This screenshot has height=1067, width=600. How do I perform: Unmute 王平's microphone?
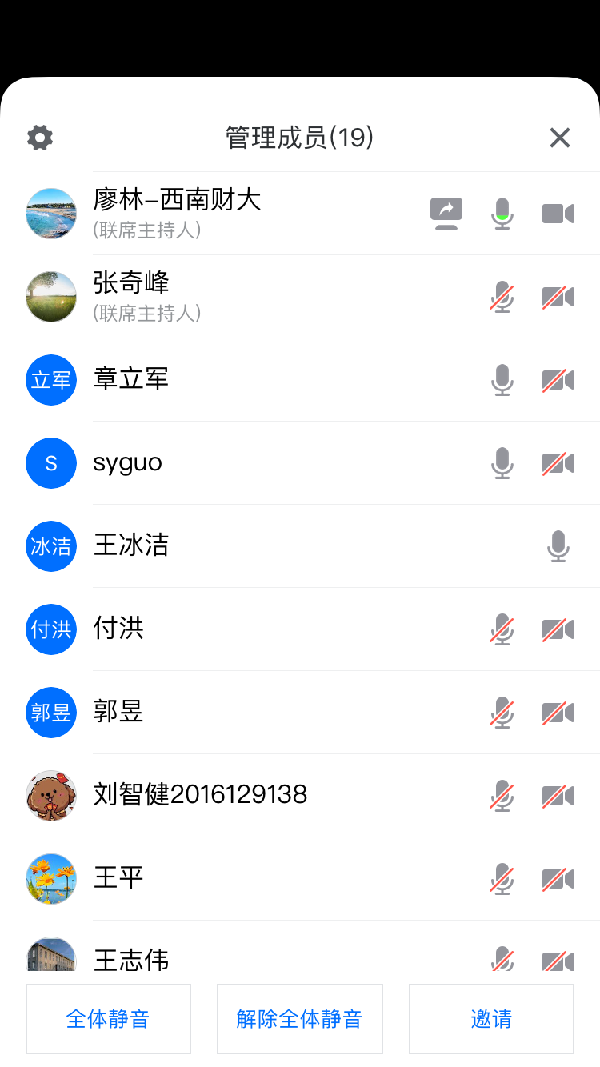(x=502, y=879)
